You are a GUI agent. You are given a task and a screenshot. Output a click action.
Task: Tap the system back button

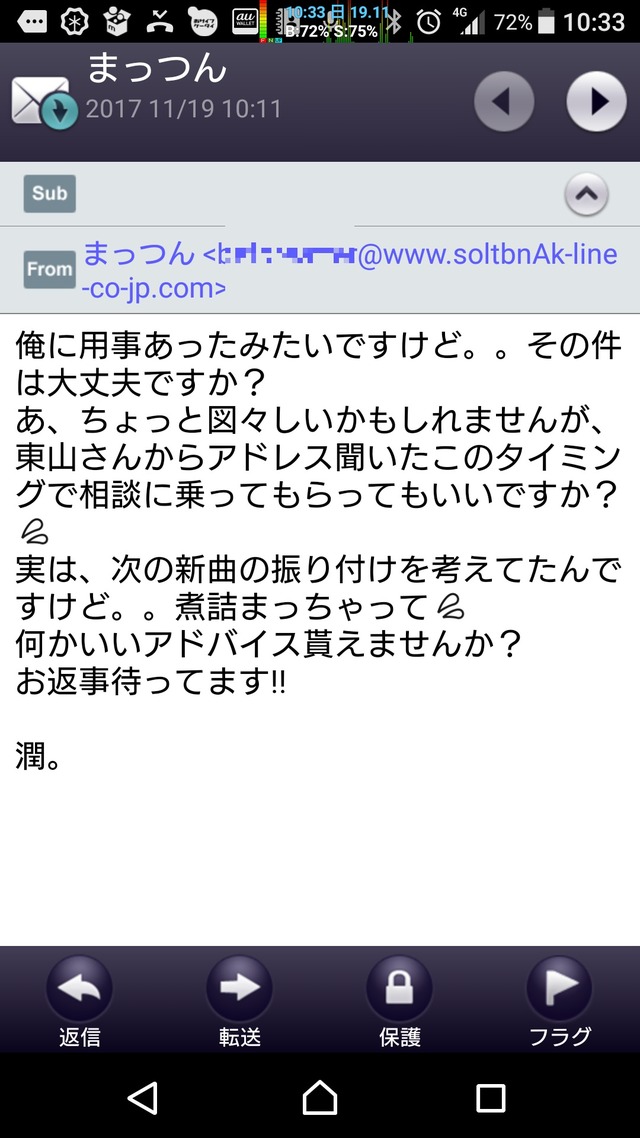(144, 1097)
